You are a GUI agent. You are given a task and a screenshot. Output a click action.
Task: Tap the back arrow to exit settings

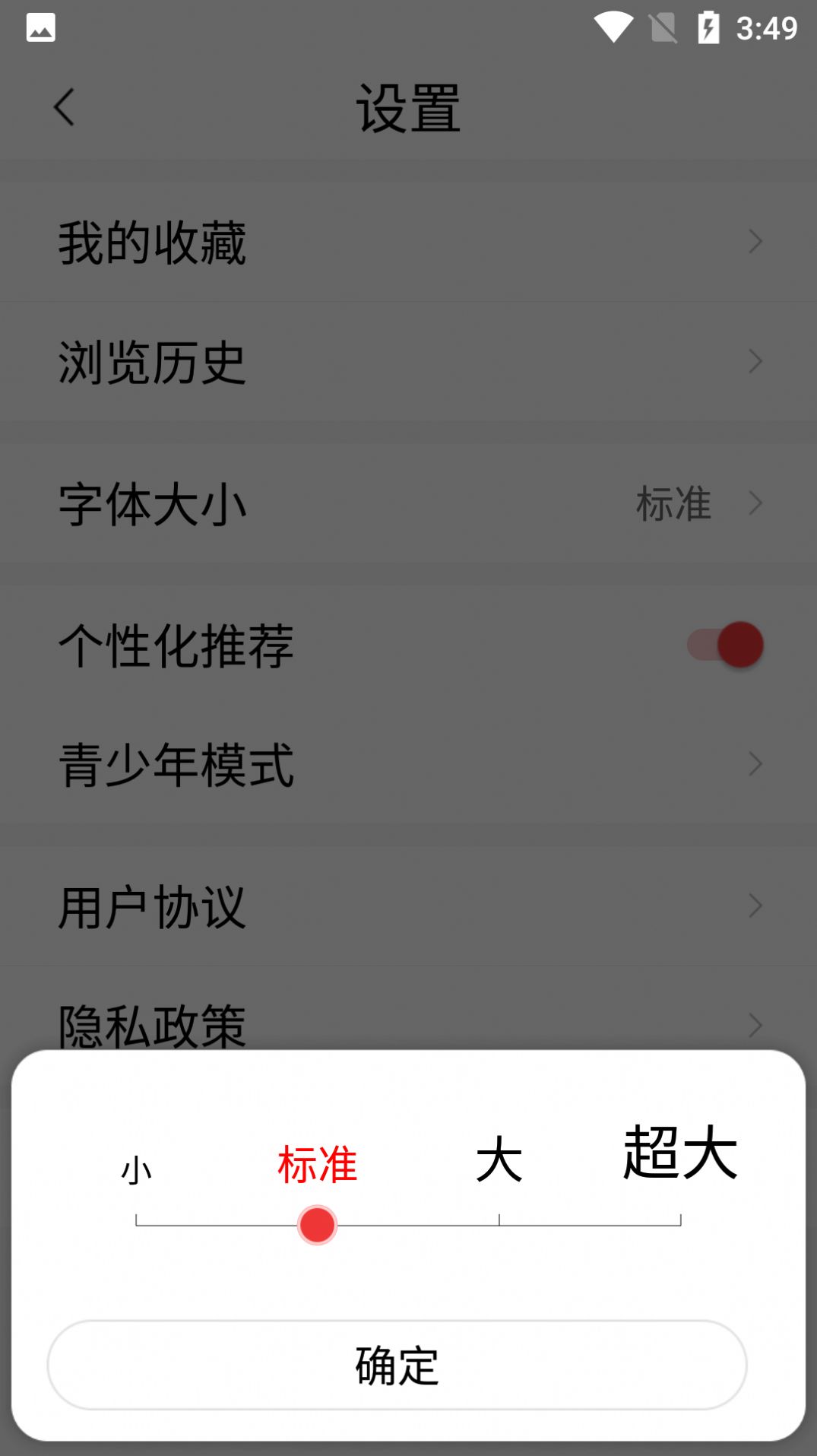(x=64, y=106)
